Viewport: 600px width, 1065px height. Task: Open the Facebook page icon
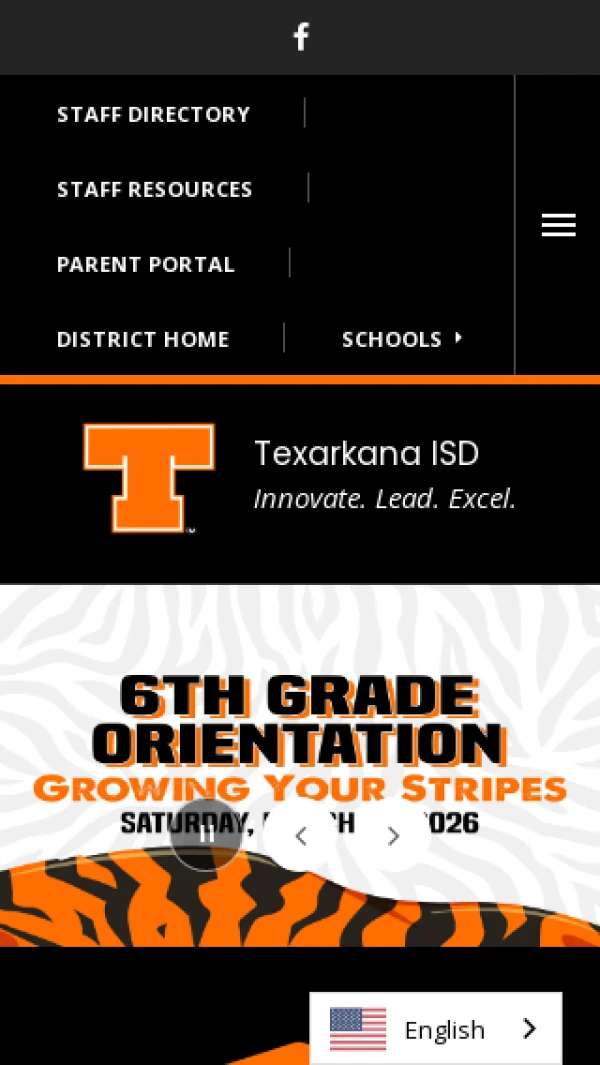click(x=300, y=38)
